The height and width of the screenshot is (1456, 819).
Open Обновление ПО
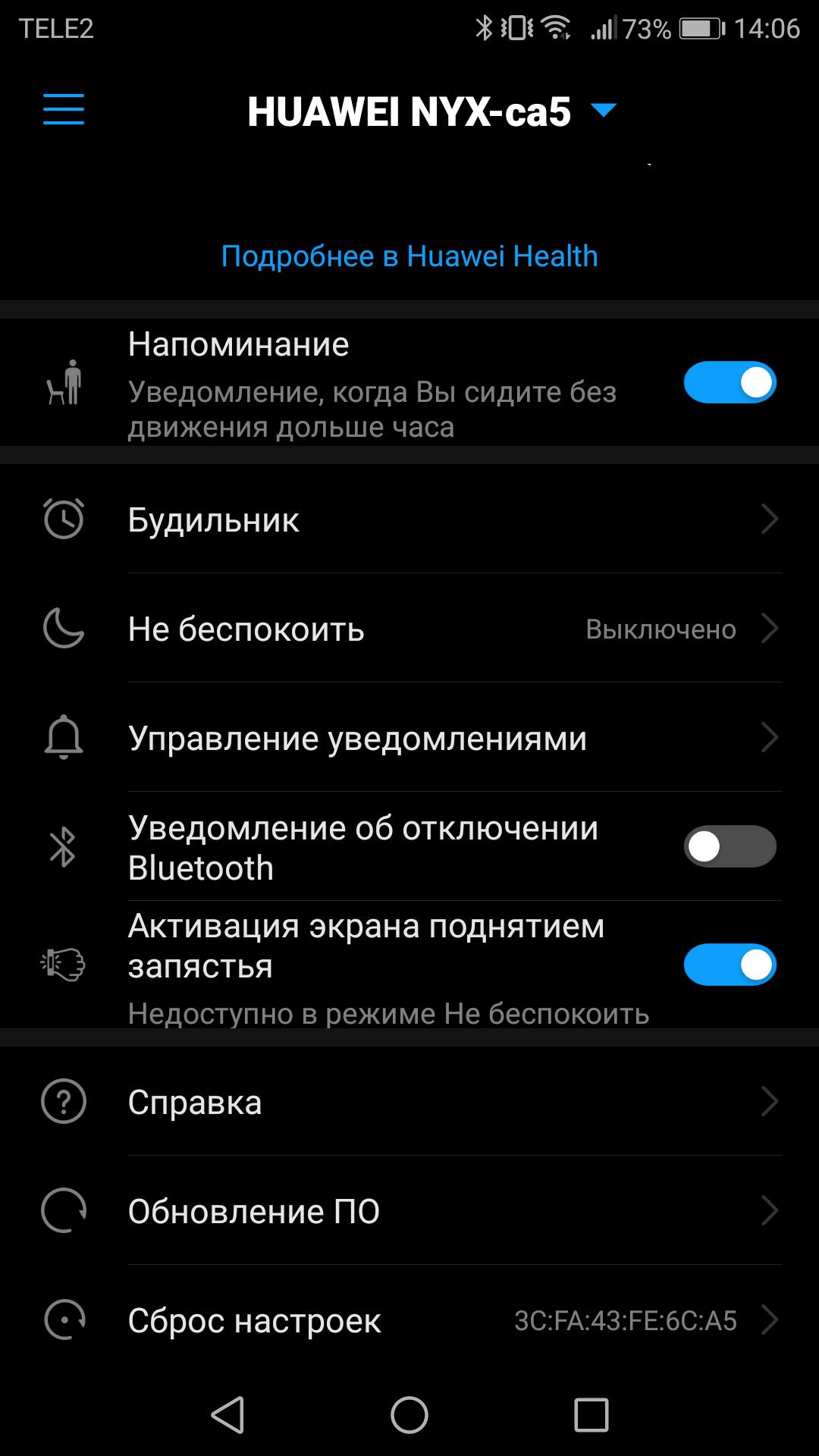409,1211
